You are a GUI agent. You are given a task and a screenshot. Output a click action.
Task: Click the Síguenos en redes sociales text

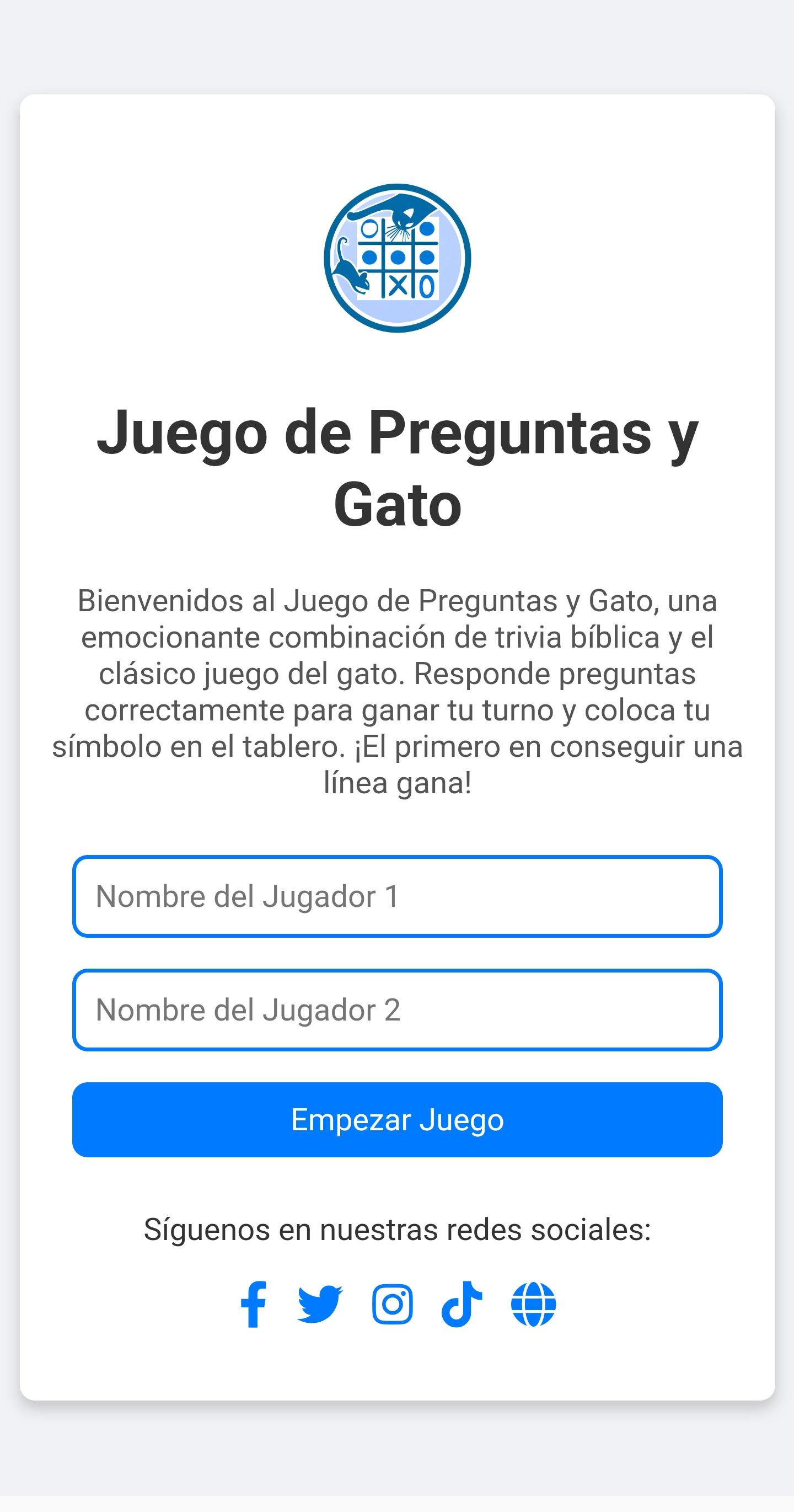396,1230
